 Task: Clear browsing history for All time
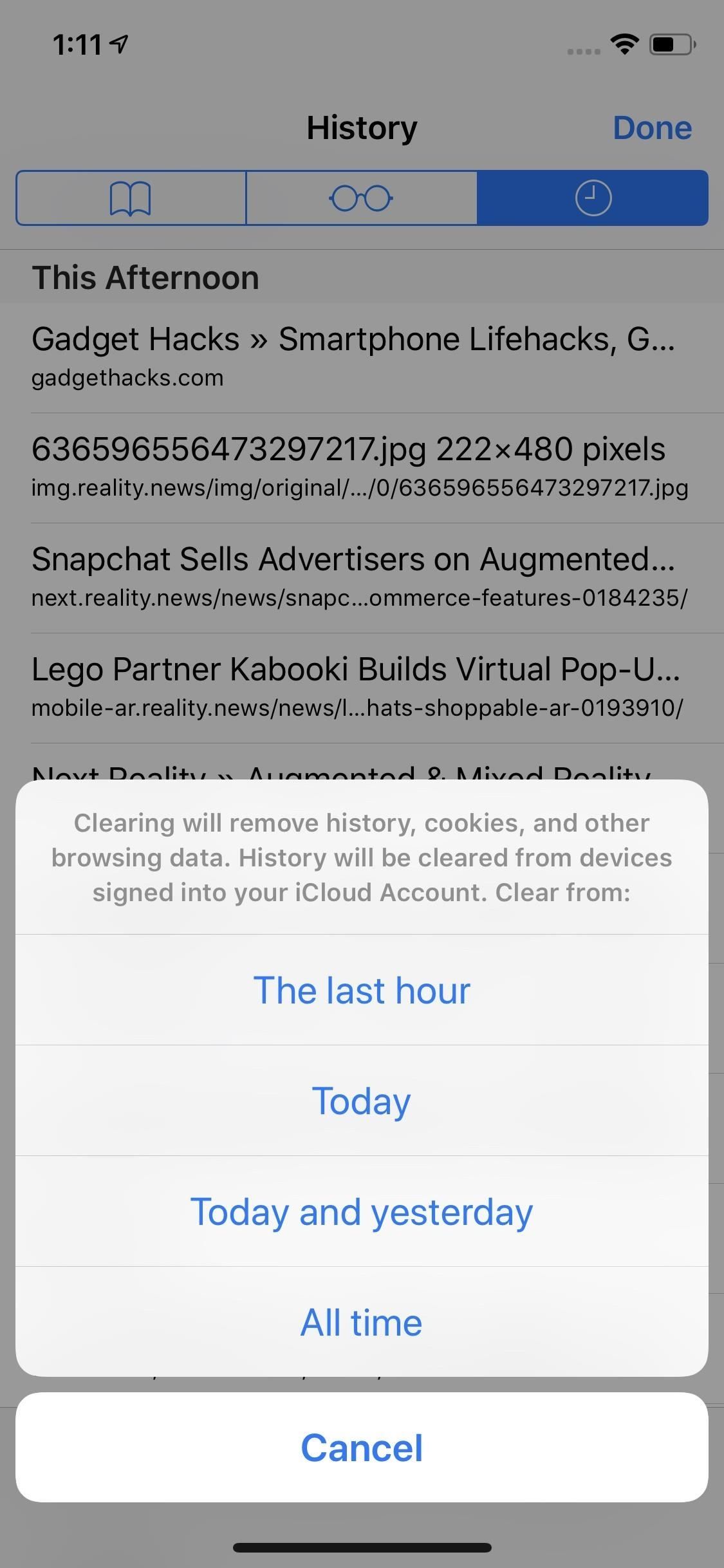tap(362, 1323)
